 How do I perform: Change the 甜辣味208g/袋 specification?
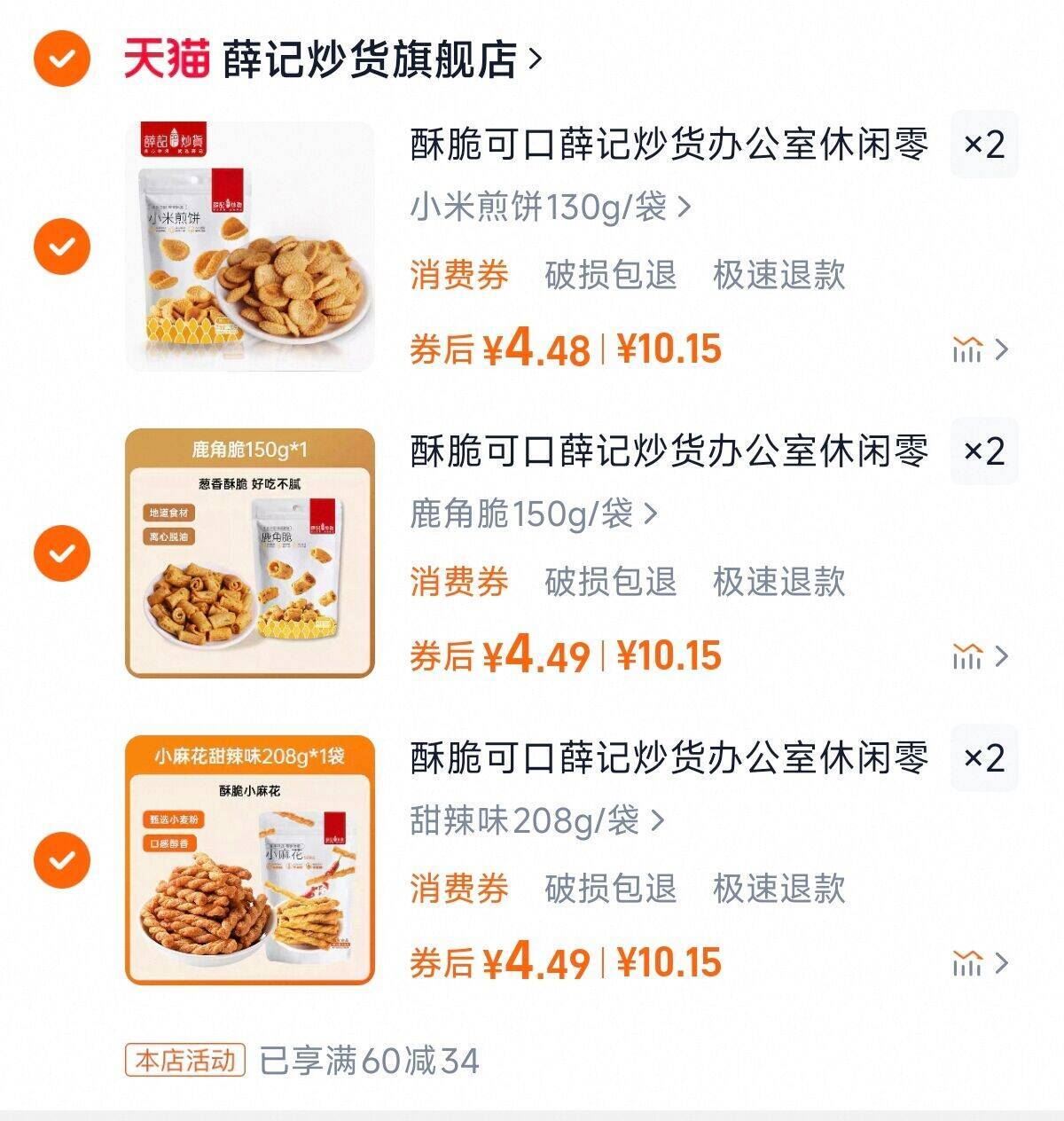coord(537,820)
